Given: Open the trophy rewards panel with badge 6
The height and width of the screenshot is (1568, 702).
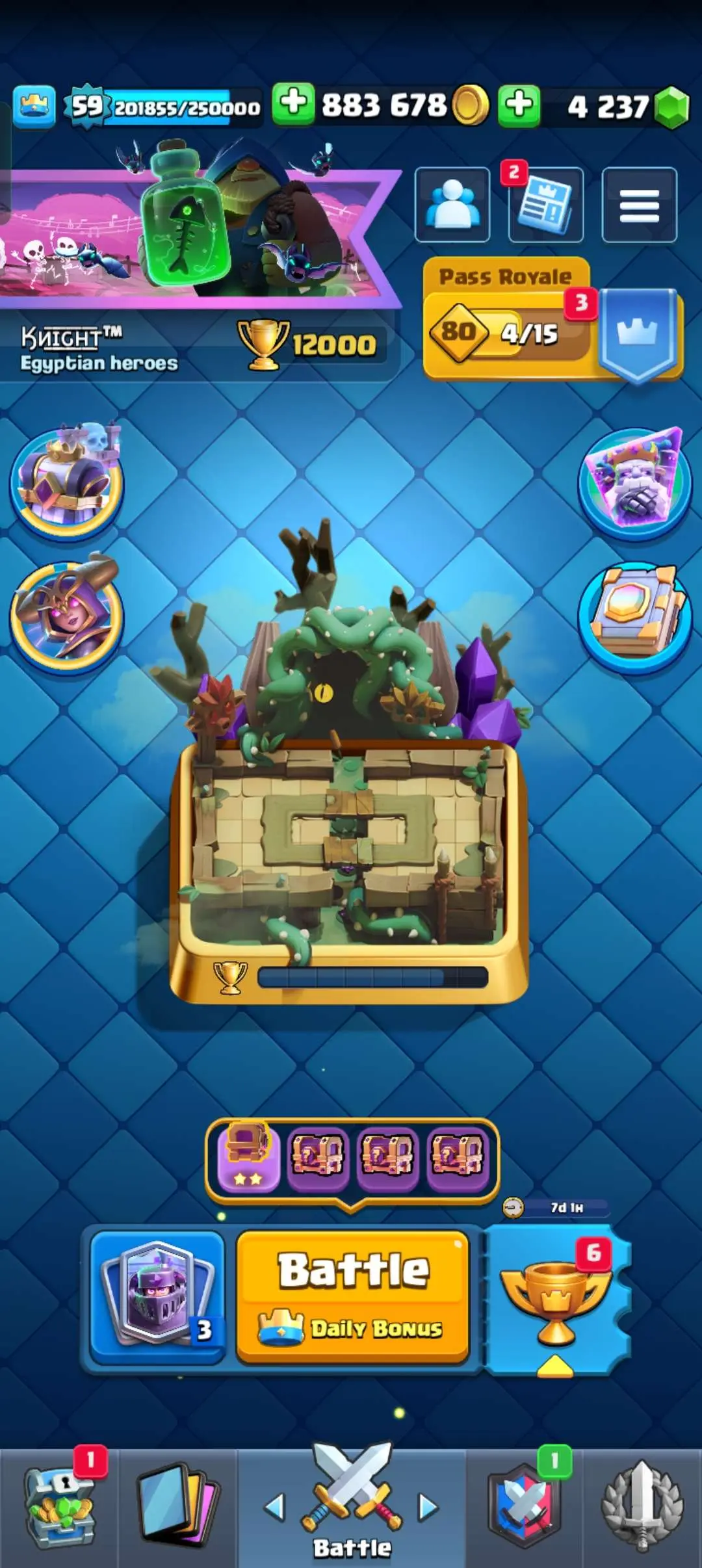Looking at the screenshot, I should tap(556, 1300).
